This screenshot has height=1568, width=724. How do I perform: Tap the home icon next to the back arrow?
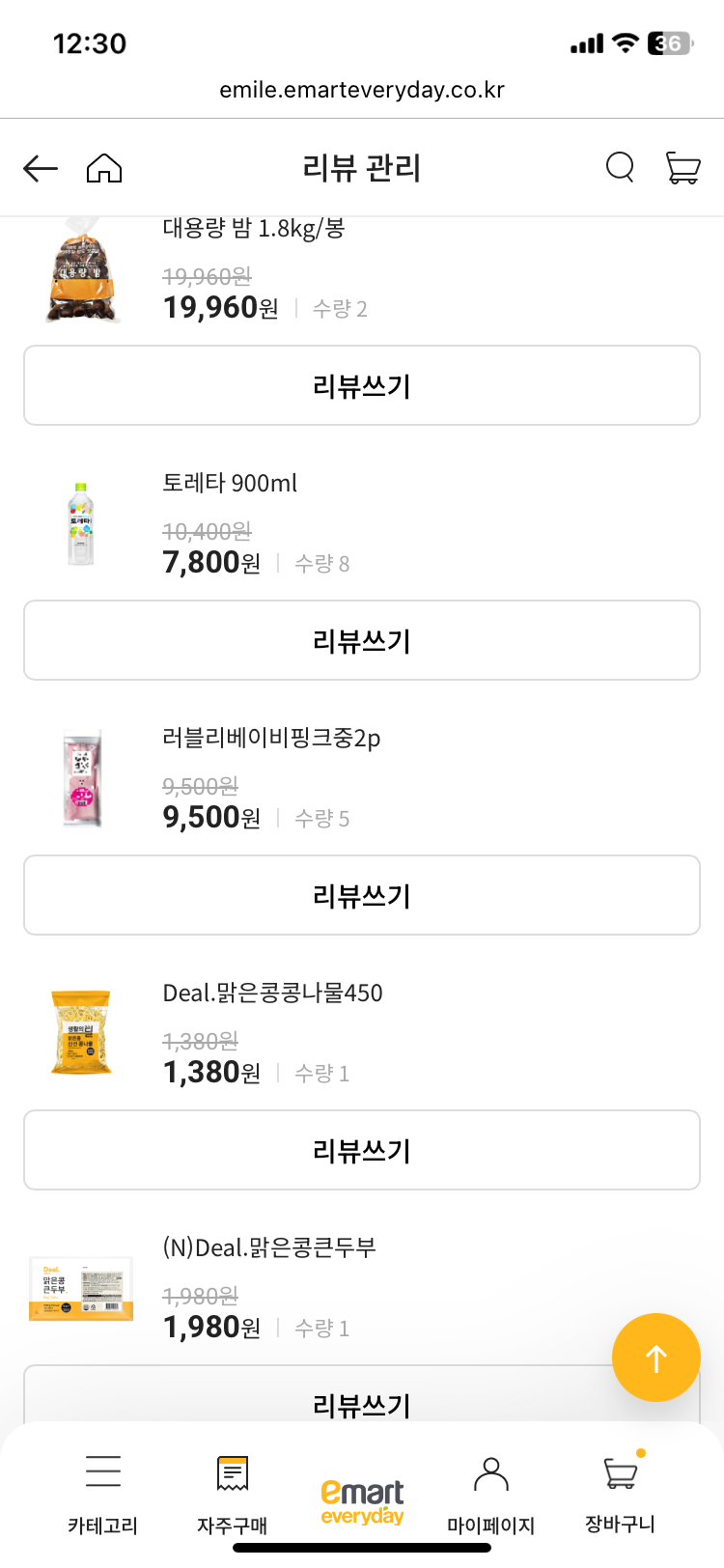point(103,167)
